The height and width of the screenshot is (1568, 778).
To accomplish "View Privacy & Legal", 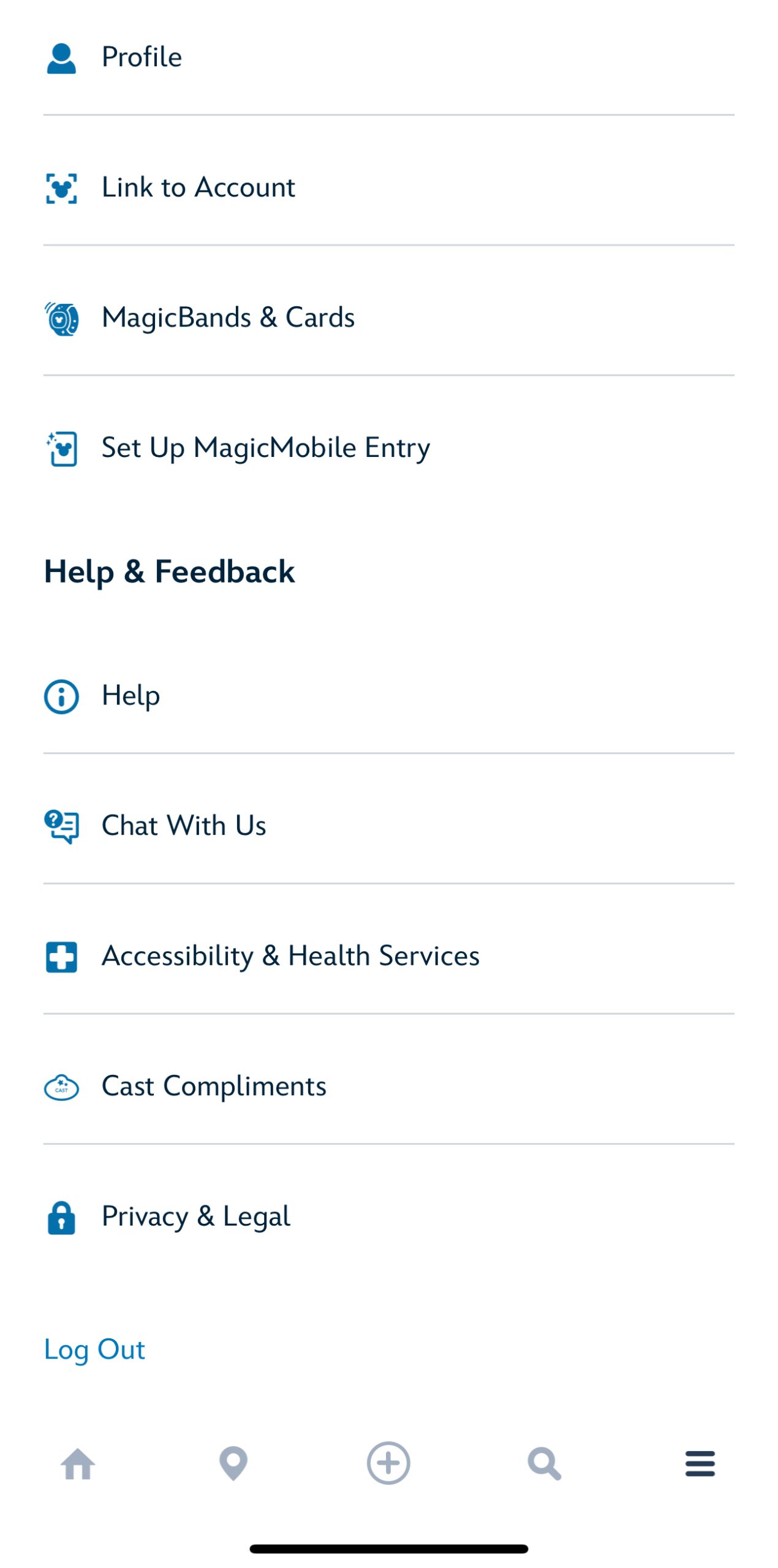I will [x=195, y=1216].
